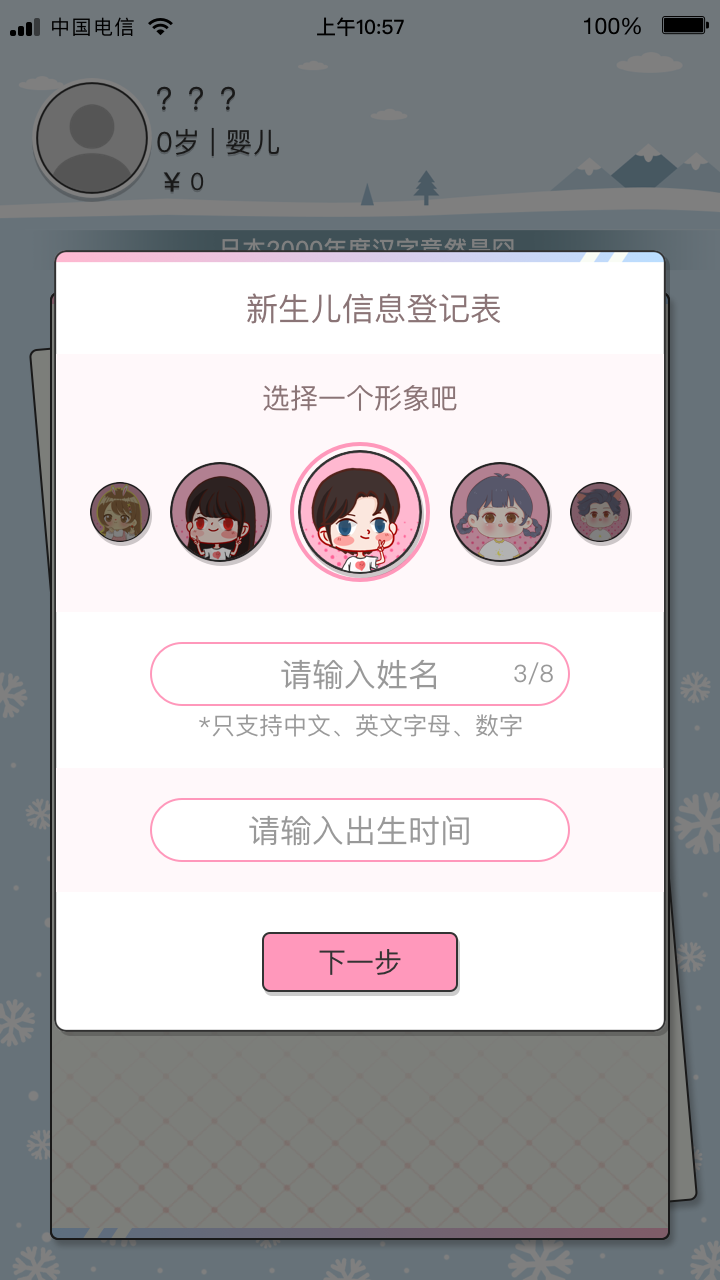Pick the purple-haired girl avatar with pigtails
Screen dimensions: 720x1280
point(500,512)
